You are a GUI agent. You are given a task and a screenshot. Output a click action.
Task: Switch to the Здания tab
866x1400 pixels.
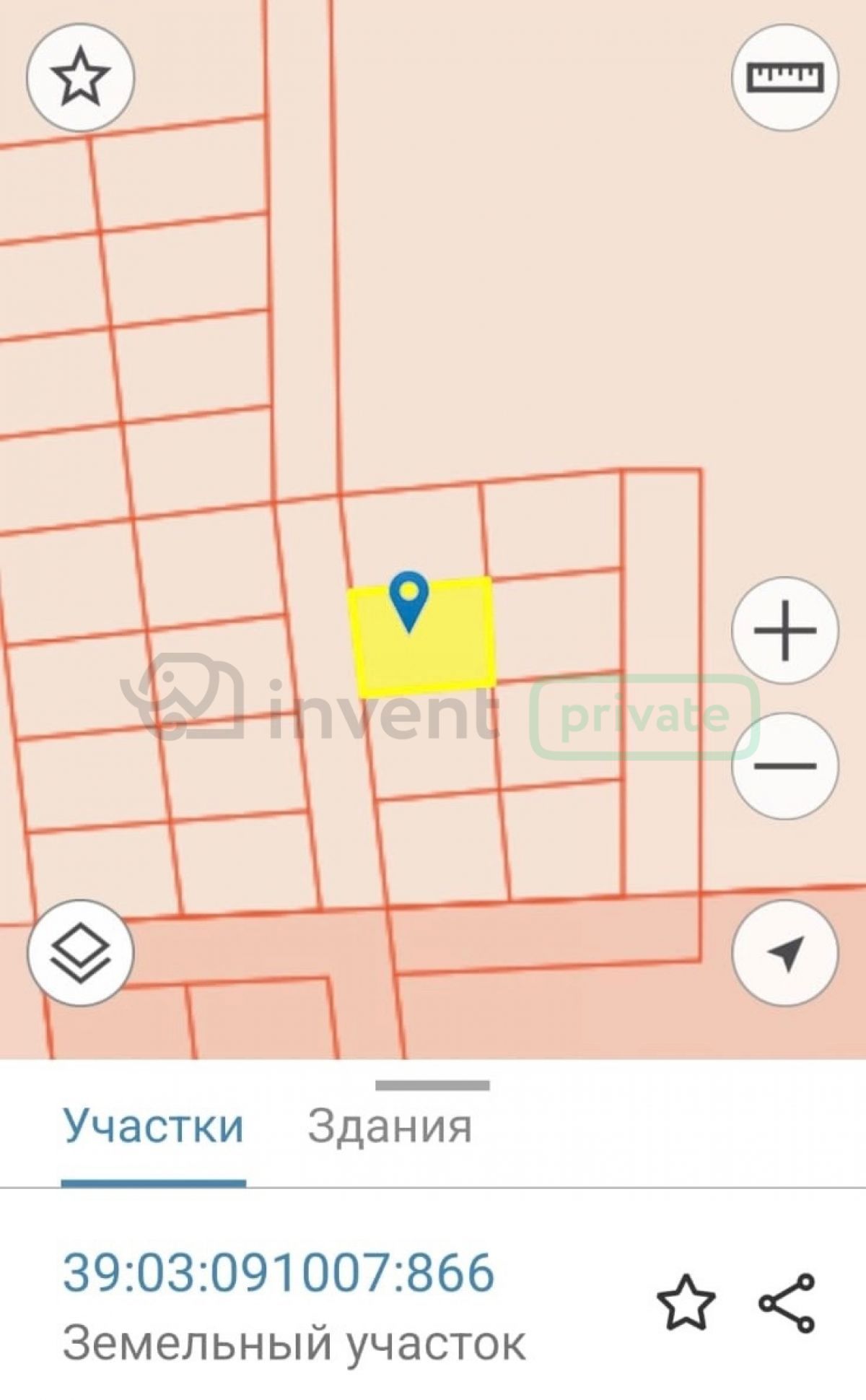click(390, 1126)
